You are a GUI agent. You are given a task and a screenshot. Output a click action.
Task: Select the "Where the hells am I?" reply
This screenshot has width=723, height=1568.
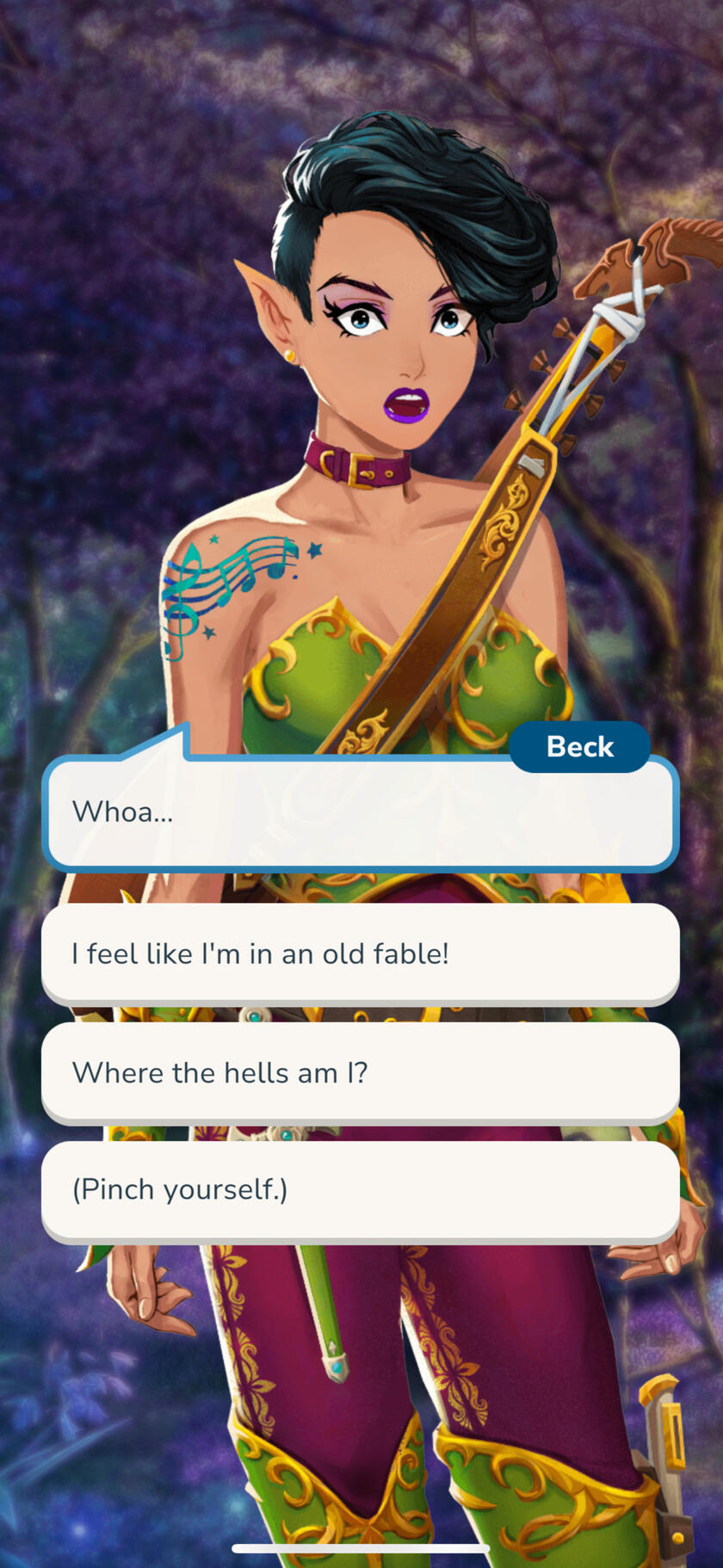click(360, 1072)
